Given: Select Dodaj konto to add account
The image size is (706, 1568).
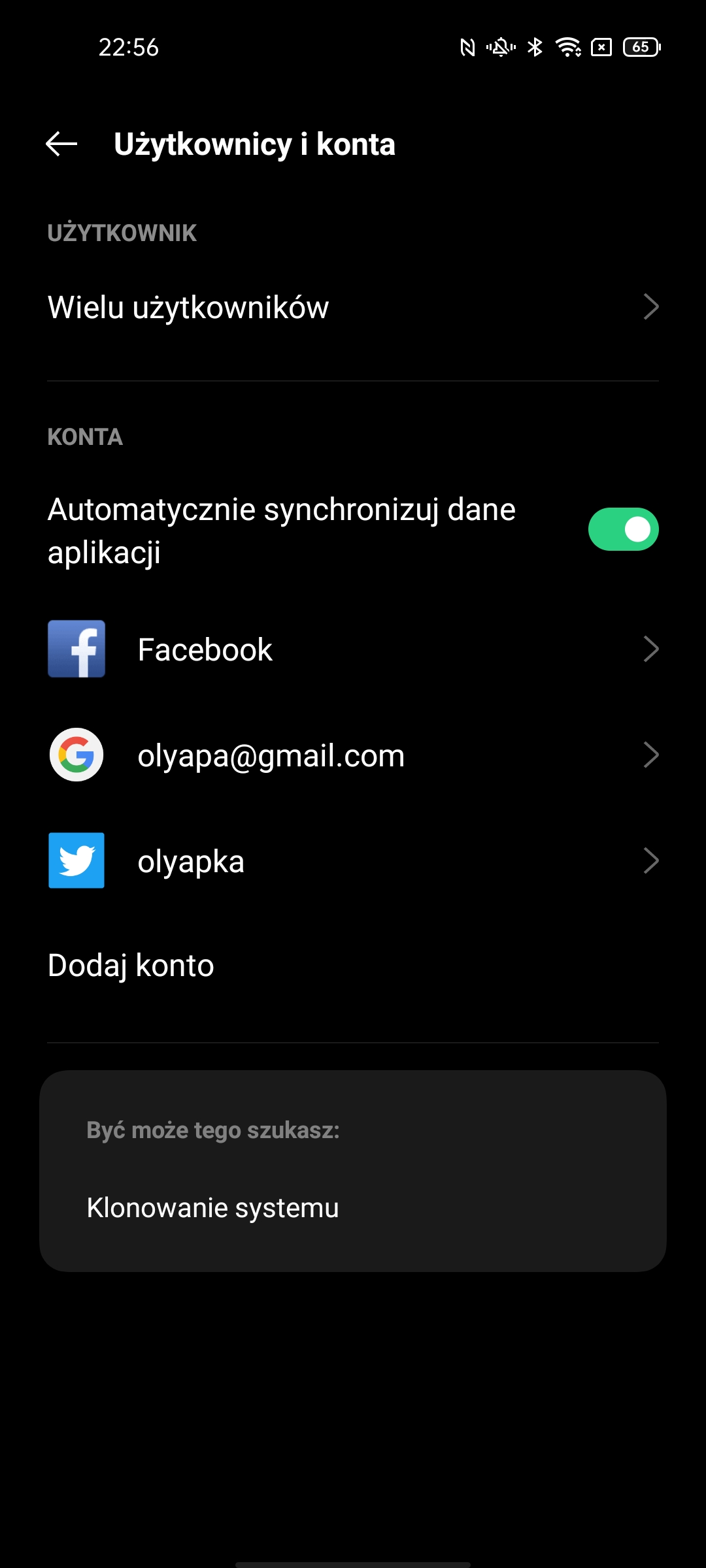Looking at the screenshot, I should coord(353,965).
